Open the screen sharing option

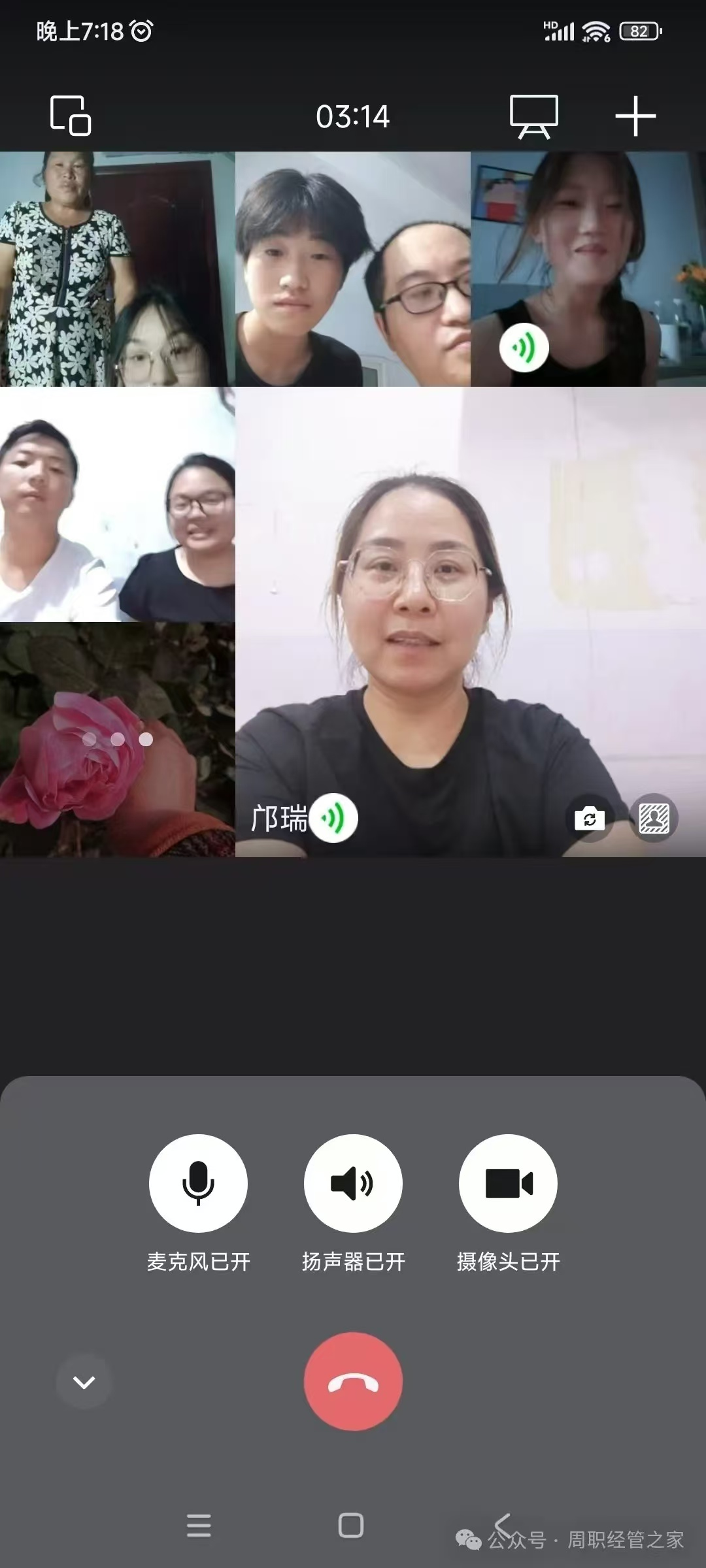(x=534, y=116)
